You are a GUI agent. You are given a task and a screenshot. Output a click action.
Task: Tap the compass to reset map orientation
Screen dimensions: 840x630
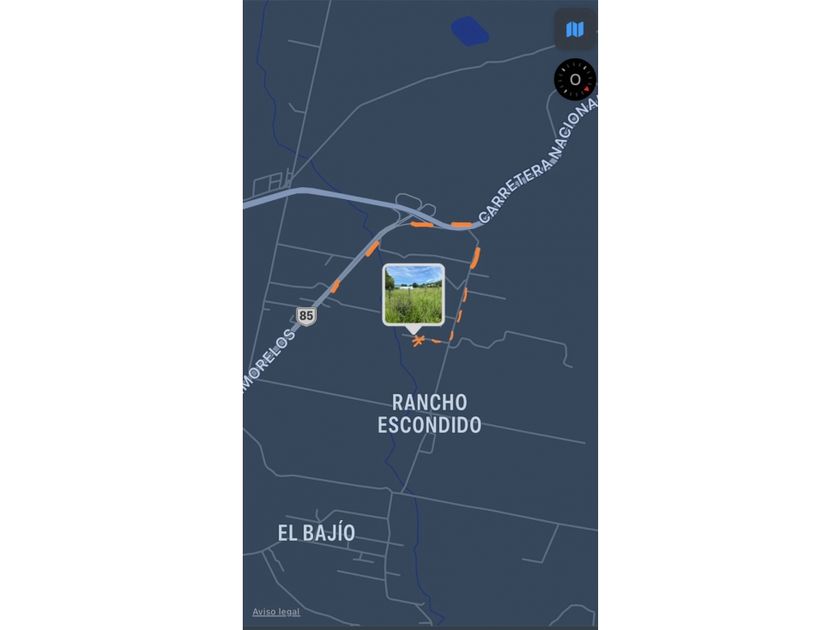click(x=575, y=79)
